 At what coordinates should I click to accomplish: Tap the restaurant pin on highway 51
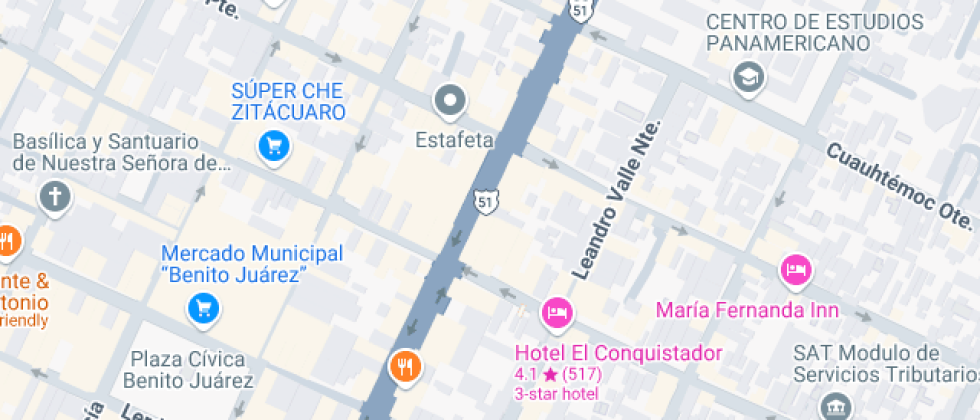point(406,366)
